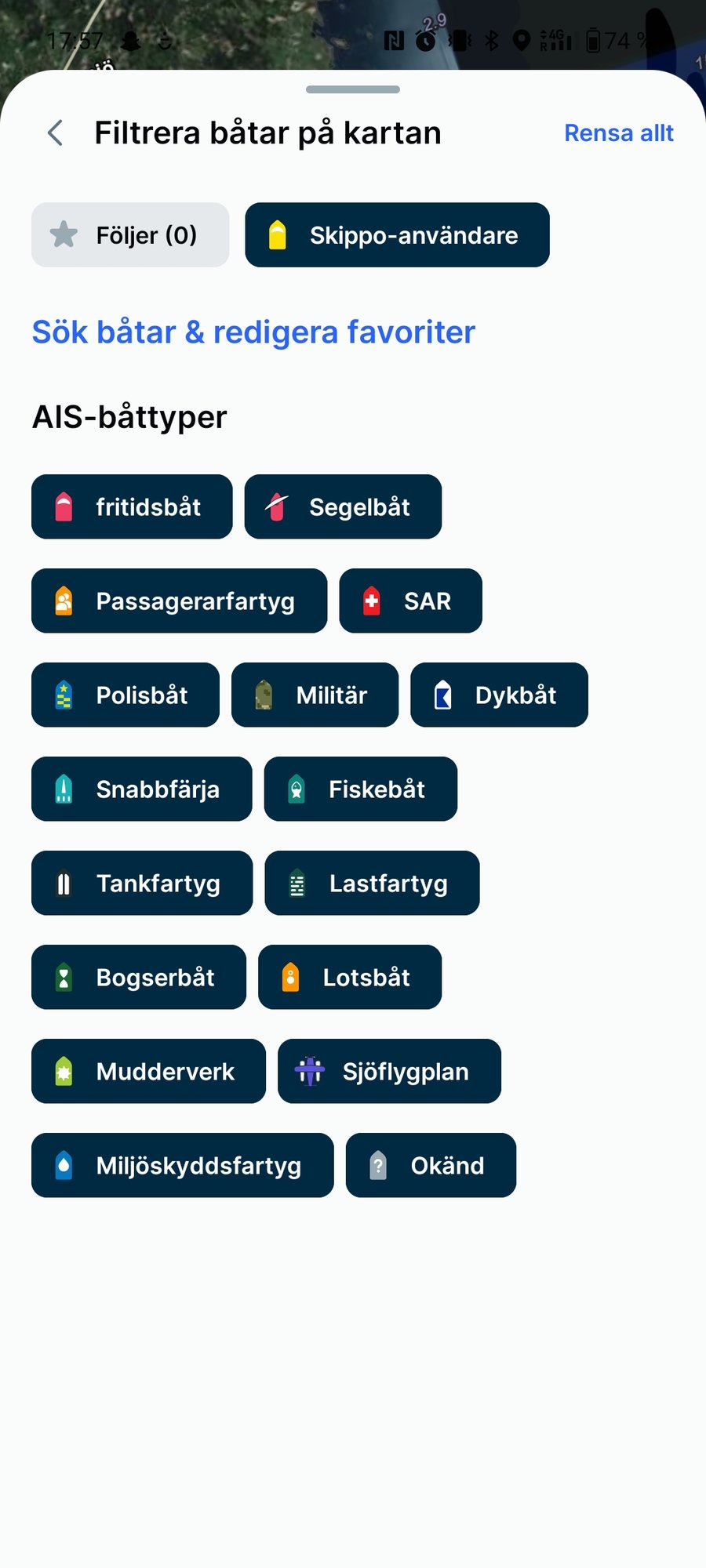This screenshot has height=1568, width=706.
Task: Go back from the boat filter sheet
Action: coord(55,133)
